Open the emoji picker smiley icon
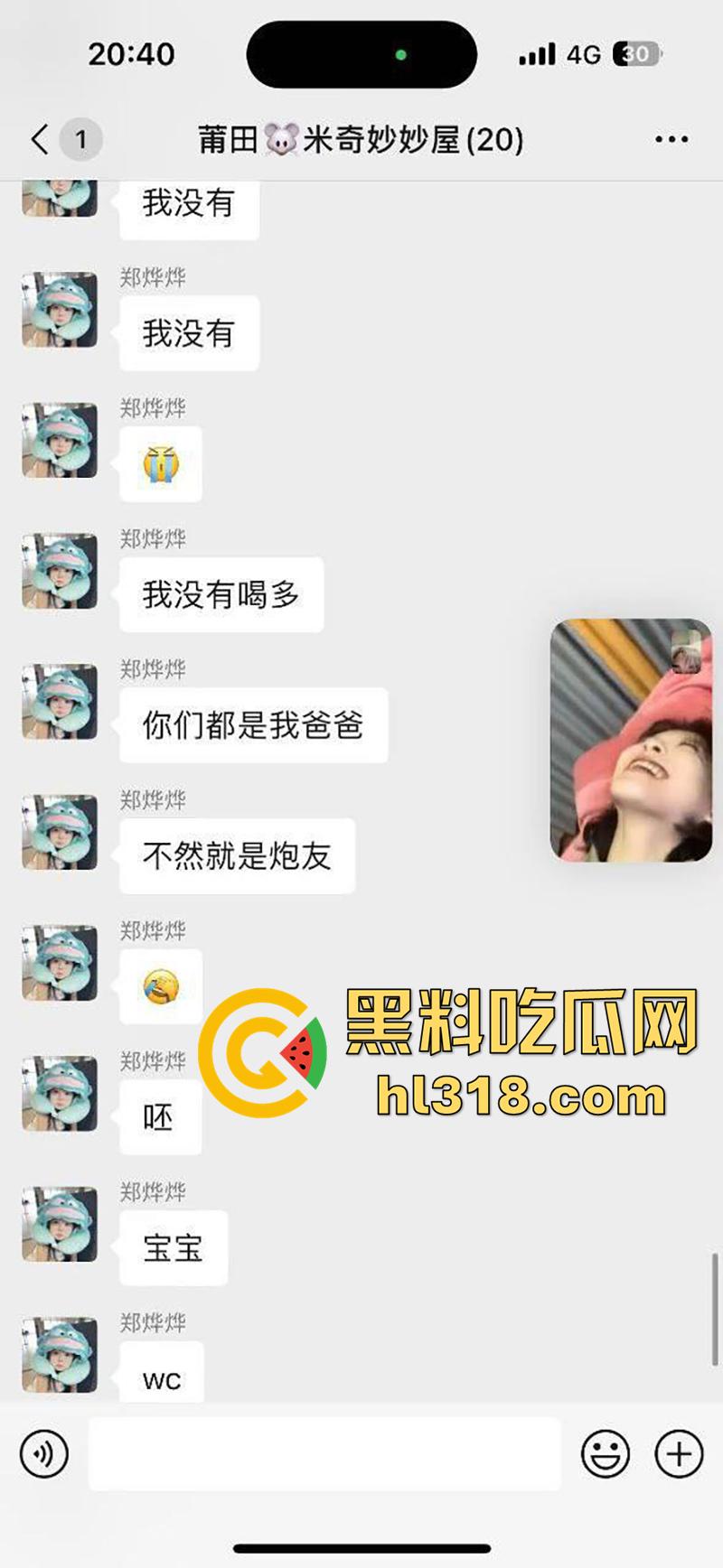This screenshot has height=1568, width=723. pyautogui.click(x=607, y=1454)
